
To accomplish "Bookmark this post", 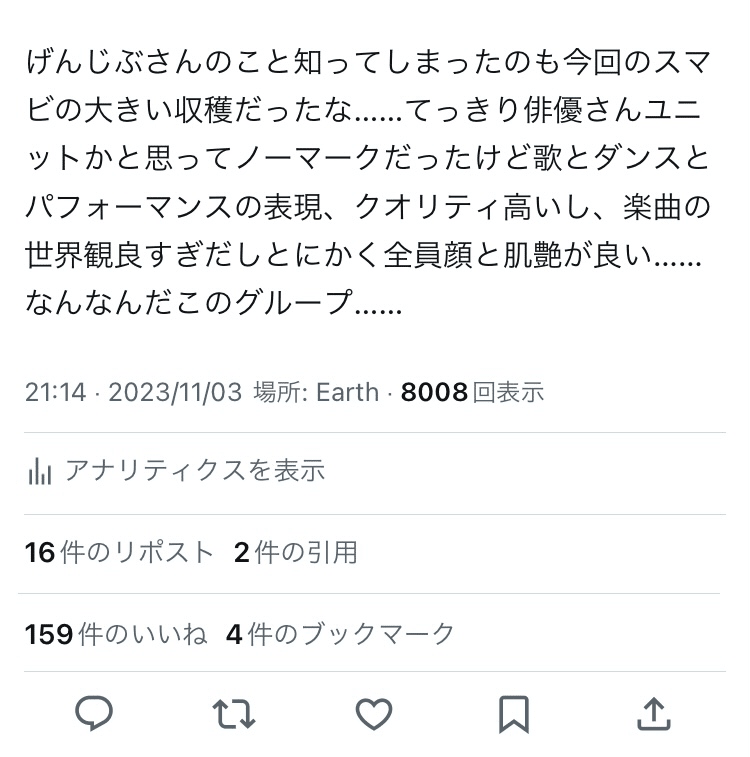I will point(514,713).
